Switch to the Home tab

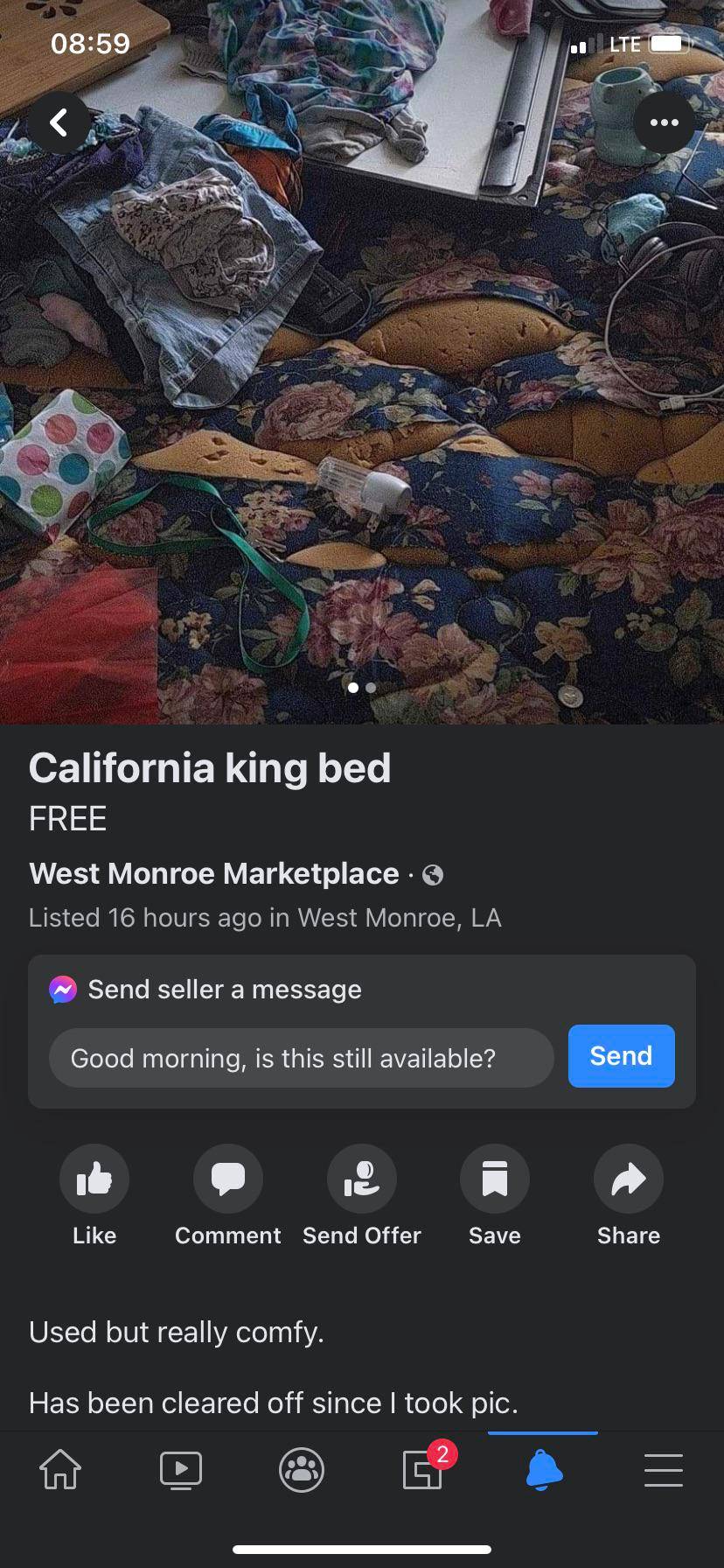coord(60,1469)
